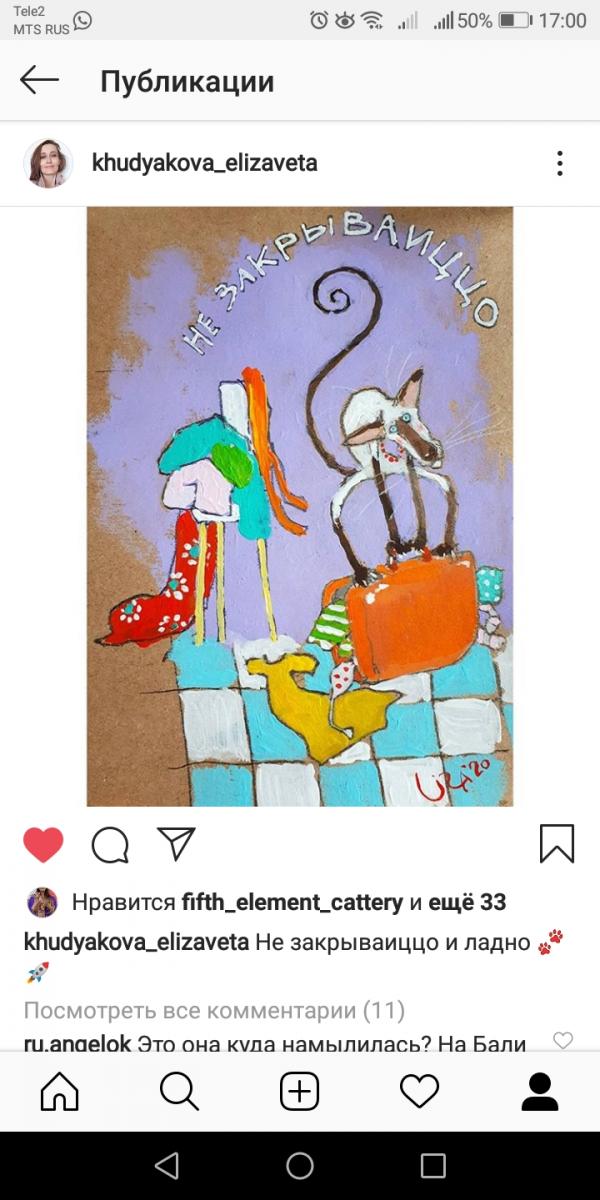The height and width of the screenshot is (1200, 600).
Task: Bookmark this post
Action: (x=557, y=844)
